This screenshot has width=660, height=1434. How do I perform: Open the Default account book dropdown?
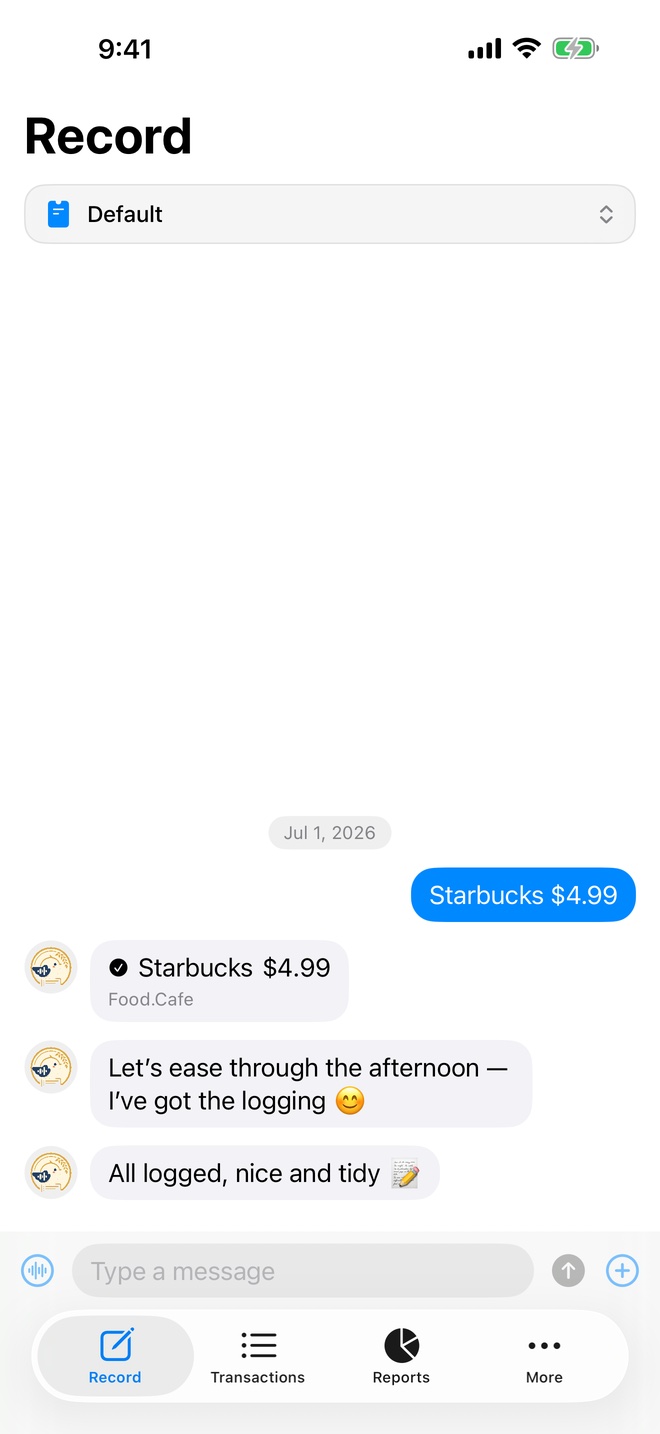tap(330, 214)
